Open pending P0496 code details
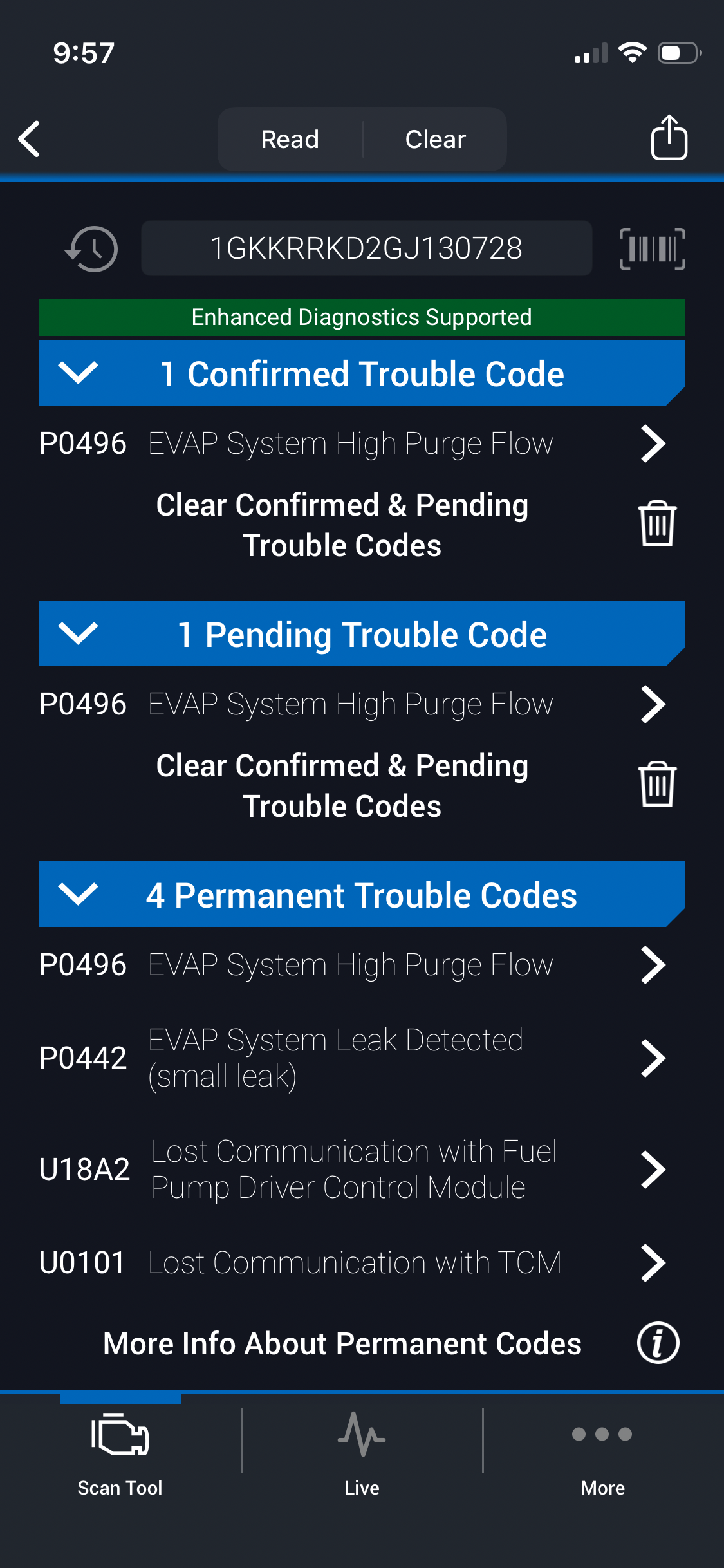 [653, 704]
